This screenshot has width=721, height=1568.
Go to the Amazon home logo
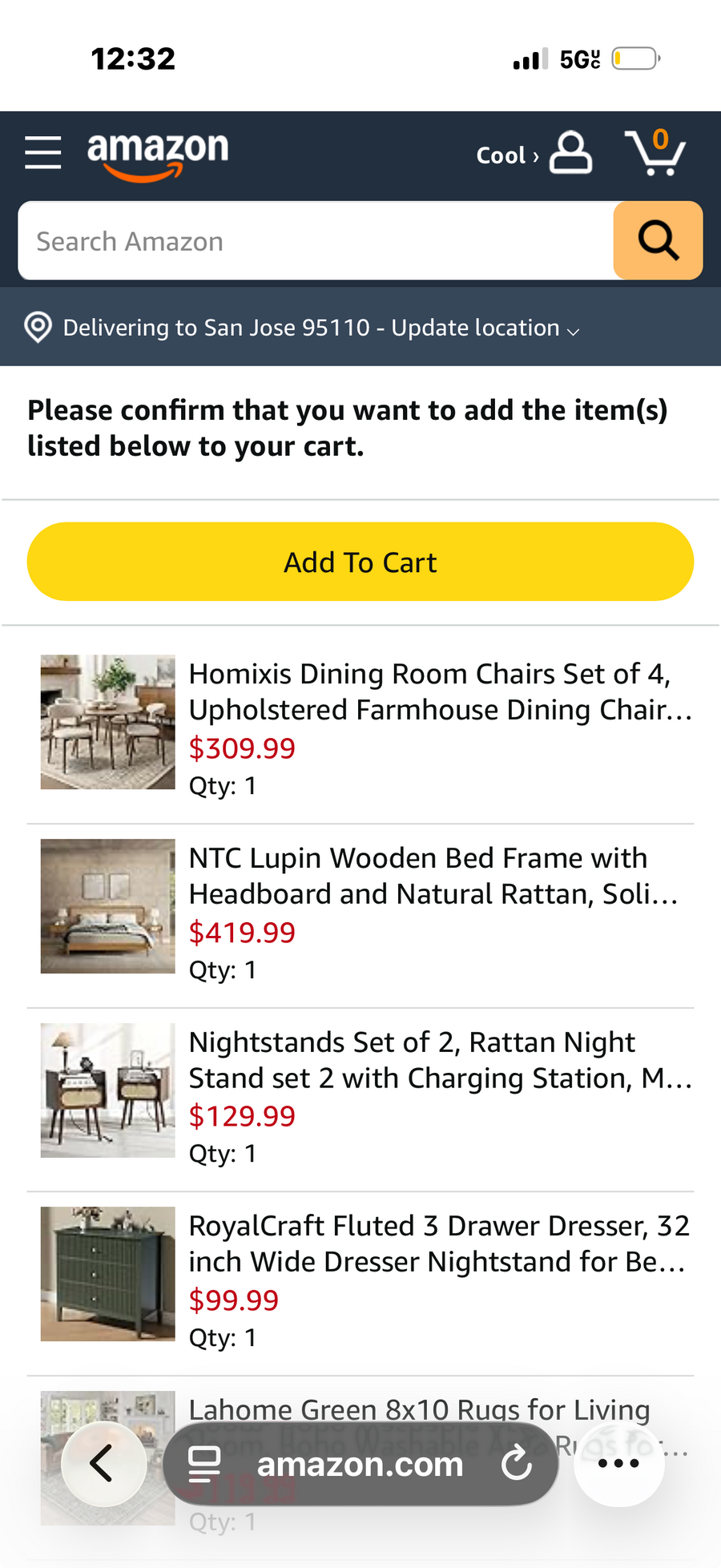pyautogui.click(x=158, y=152)
